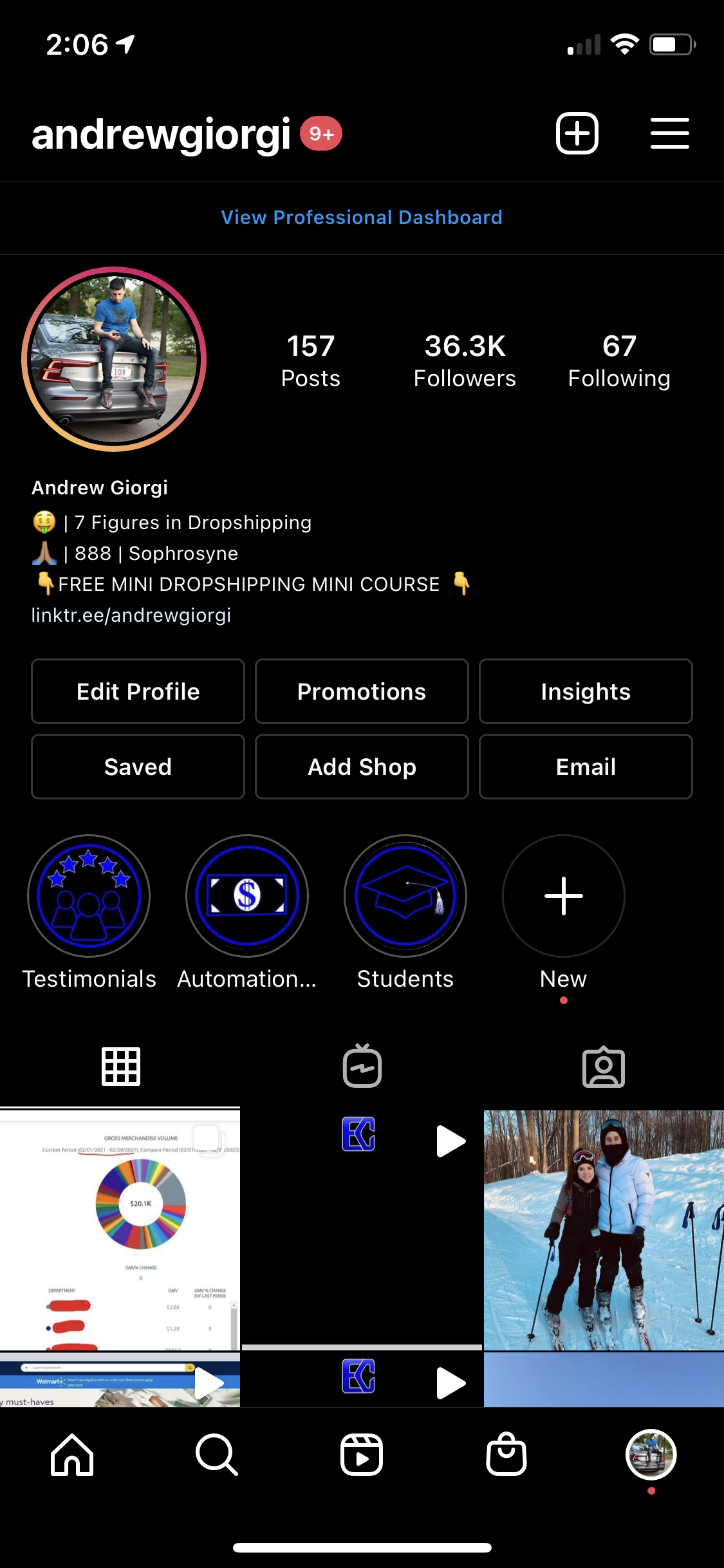Open the 36.3K Followers list

click(465, 360)
